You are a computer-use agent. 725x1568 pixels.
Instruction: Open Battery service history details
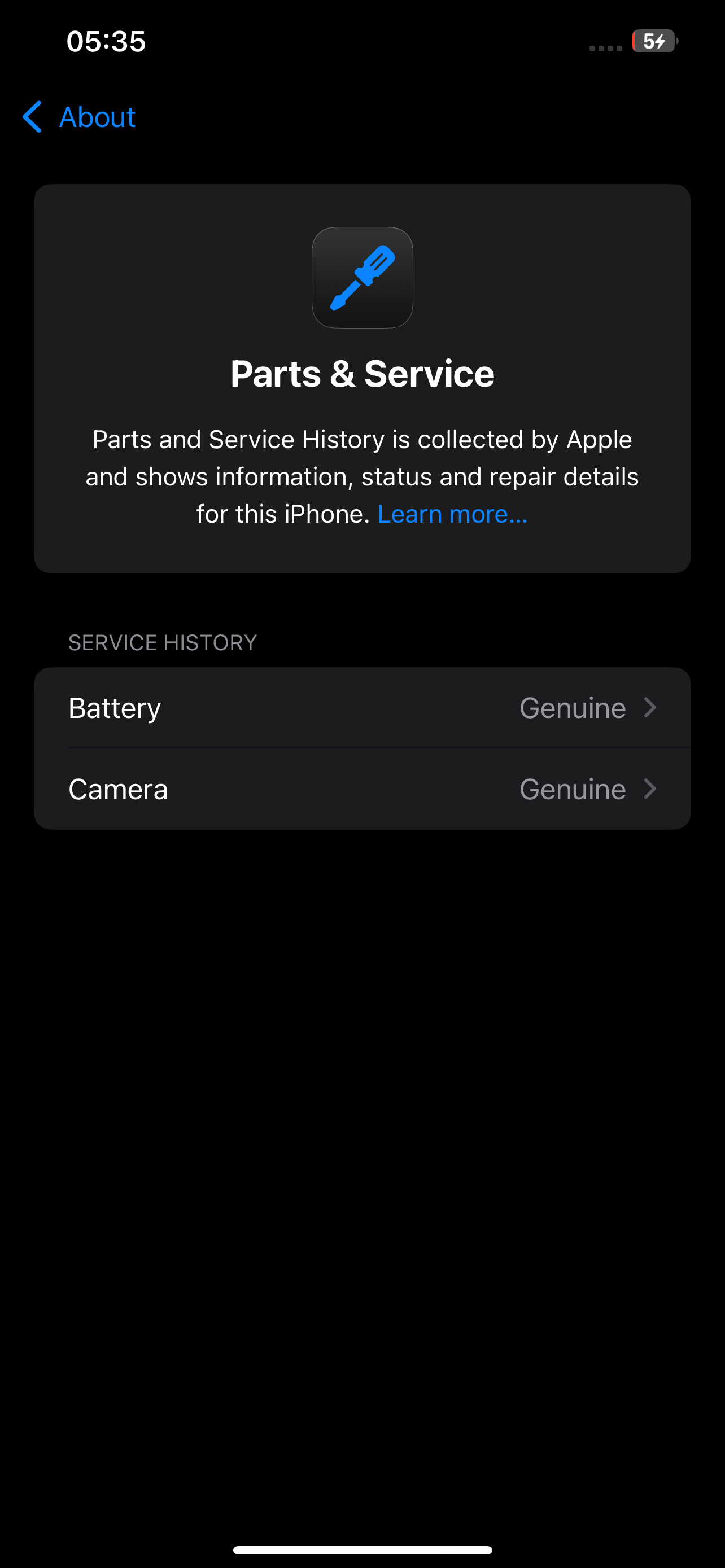(362, 708)
